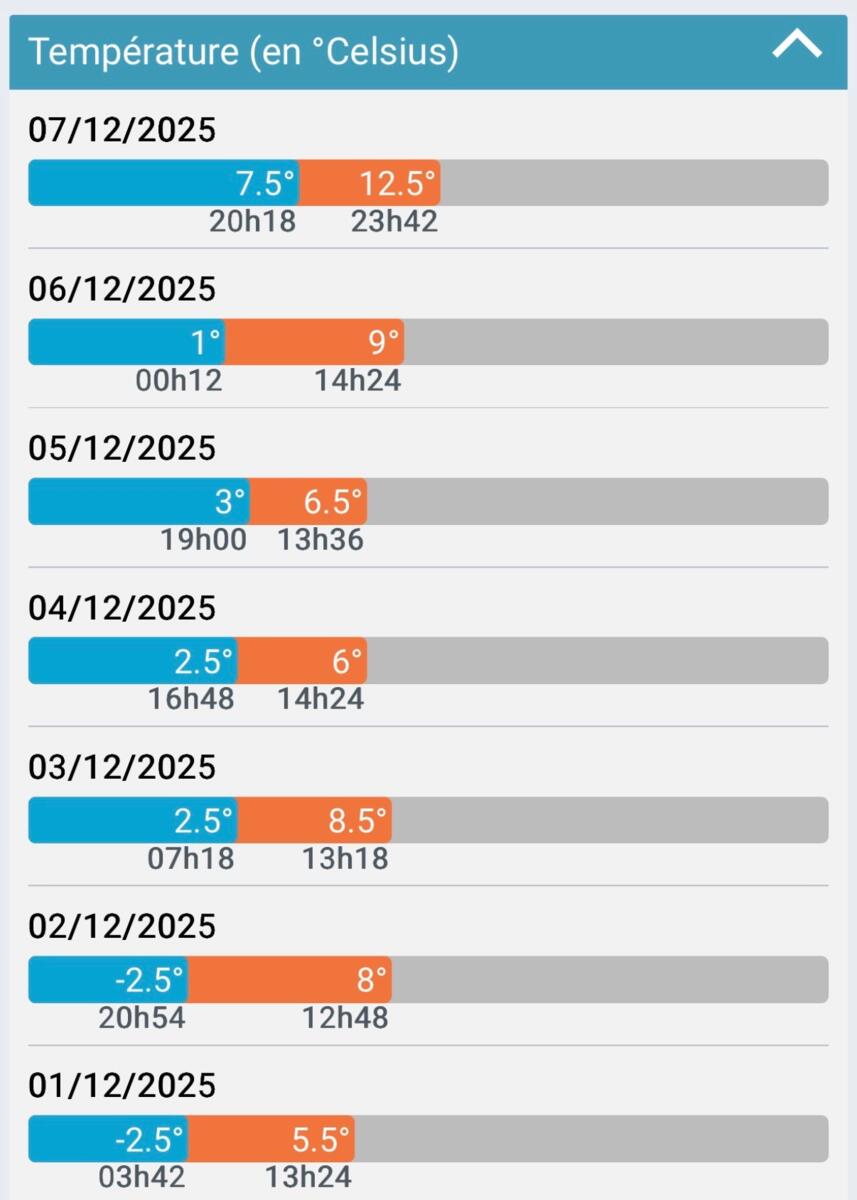Viewport: 857px width, 1200px height.
Task: Collapse the Température section with the chevron
Action: [797, 45]
